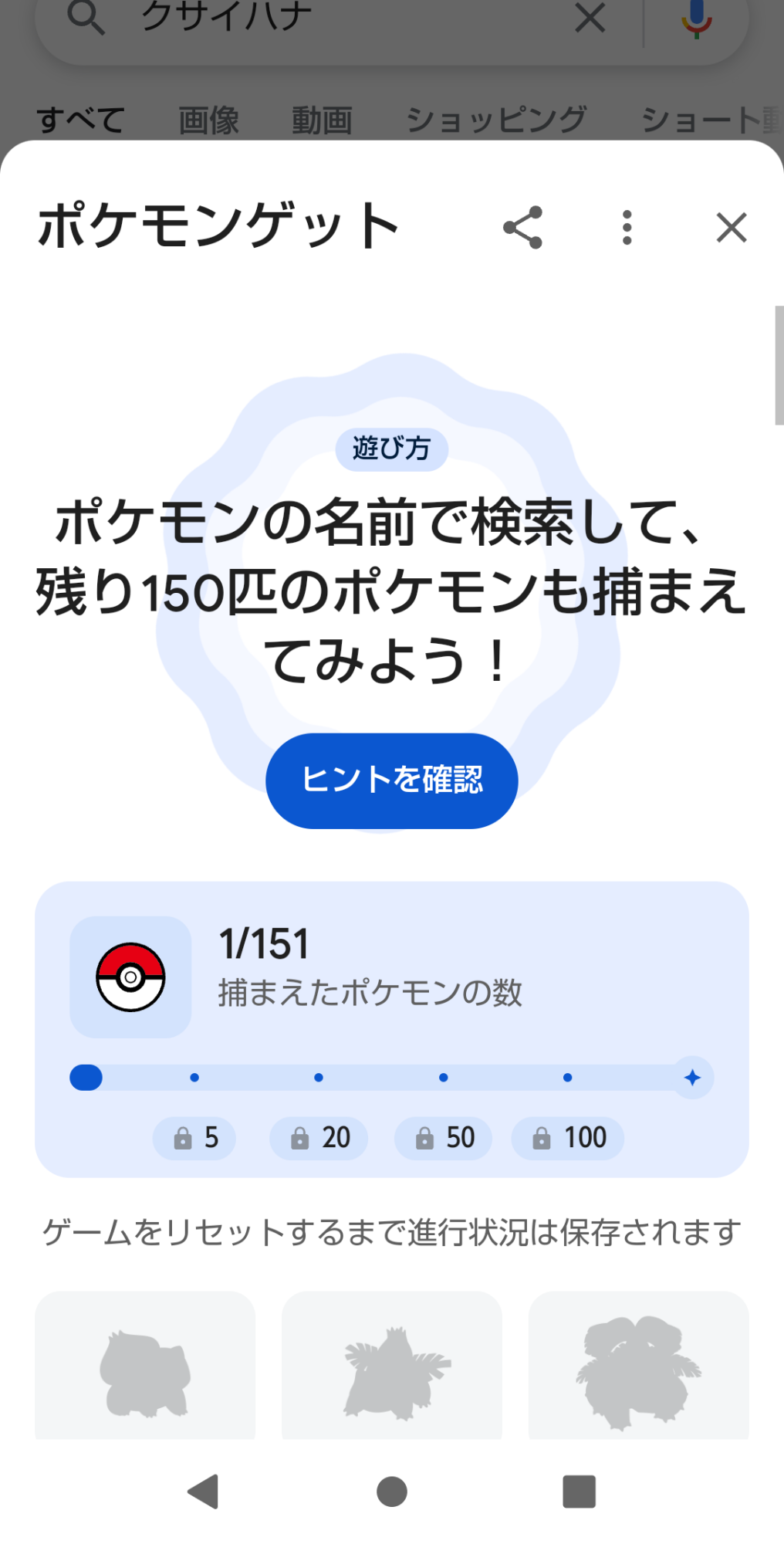This screenshot has width=784, height=1544.
Task: Tap the ヒントを確認 button
Action: point(392,780)
